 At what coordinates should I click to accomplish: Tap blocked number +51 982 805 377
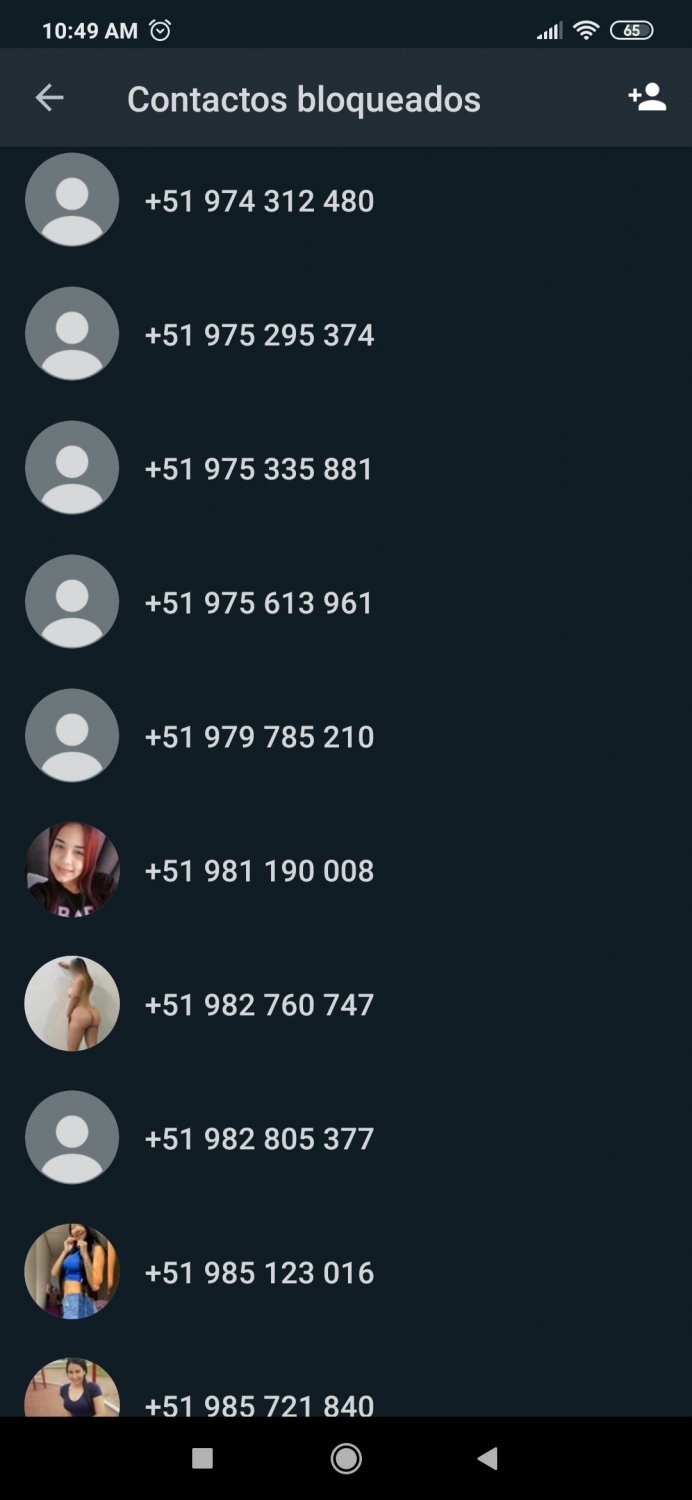346,1138
